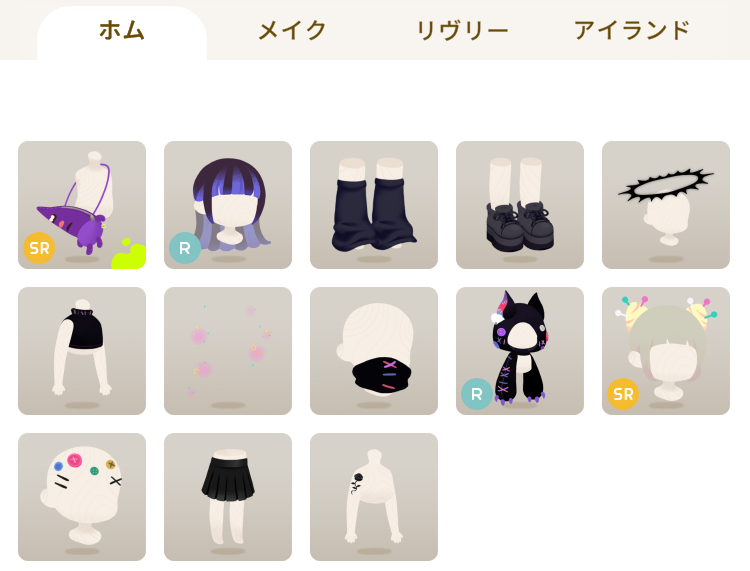This screenshot has height=571, width=750.
Task: Select the R black cat hood scarf
Action: click(520, 351)
